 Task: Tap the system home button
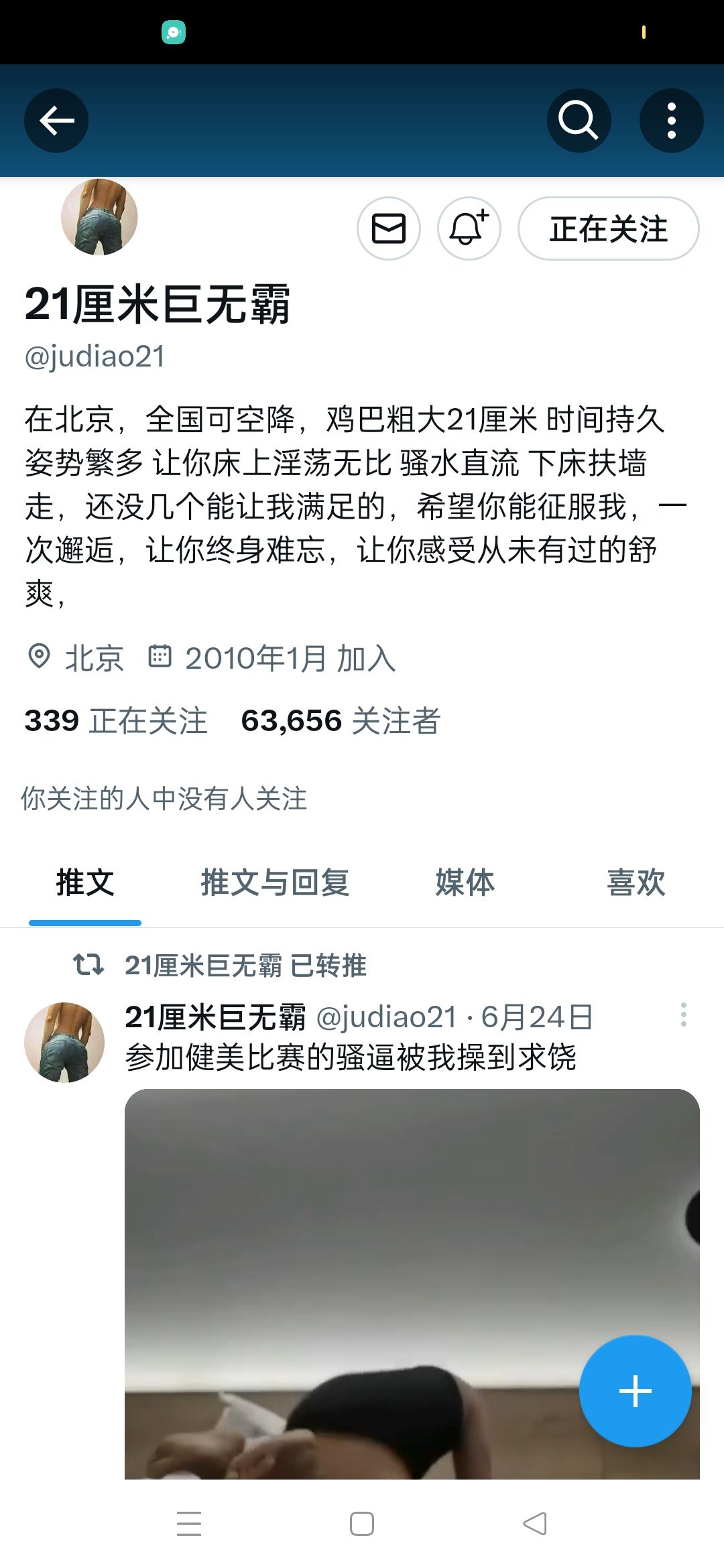pos(362,1524)
